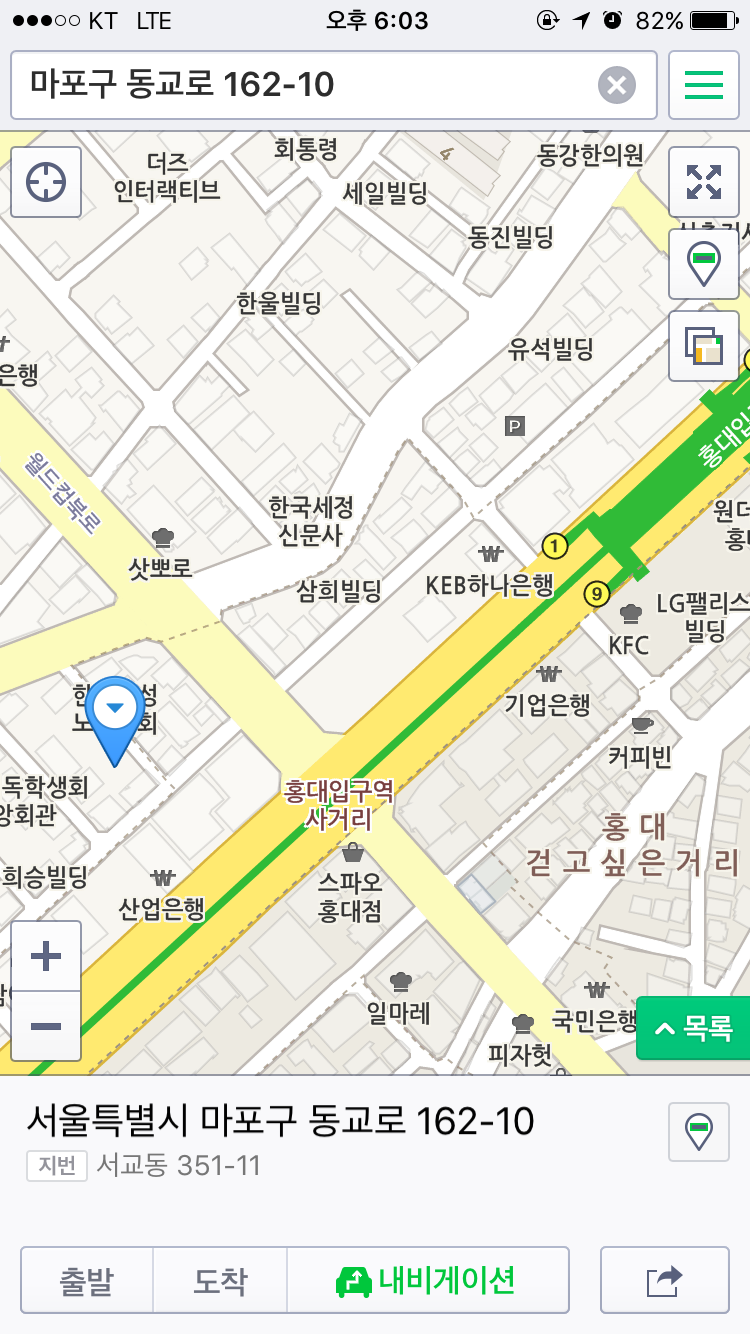Select 홍대입구역 exit 9 marker
The image size is (750, 1334).
point(597,594)
